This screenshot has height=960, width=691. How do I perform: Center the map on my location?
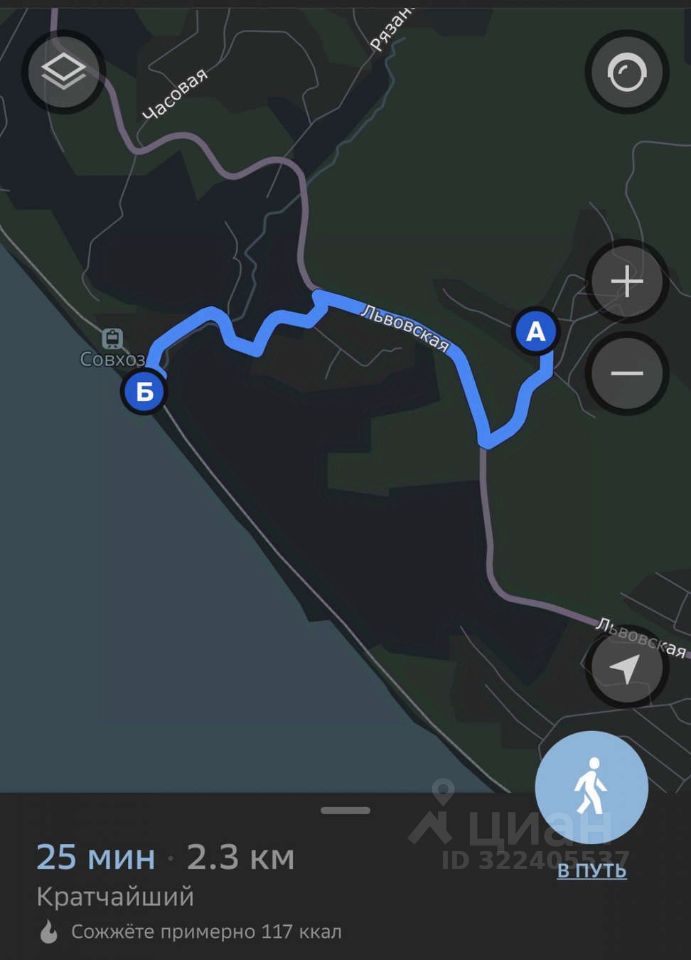tap(627, 669)
